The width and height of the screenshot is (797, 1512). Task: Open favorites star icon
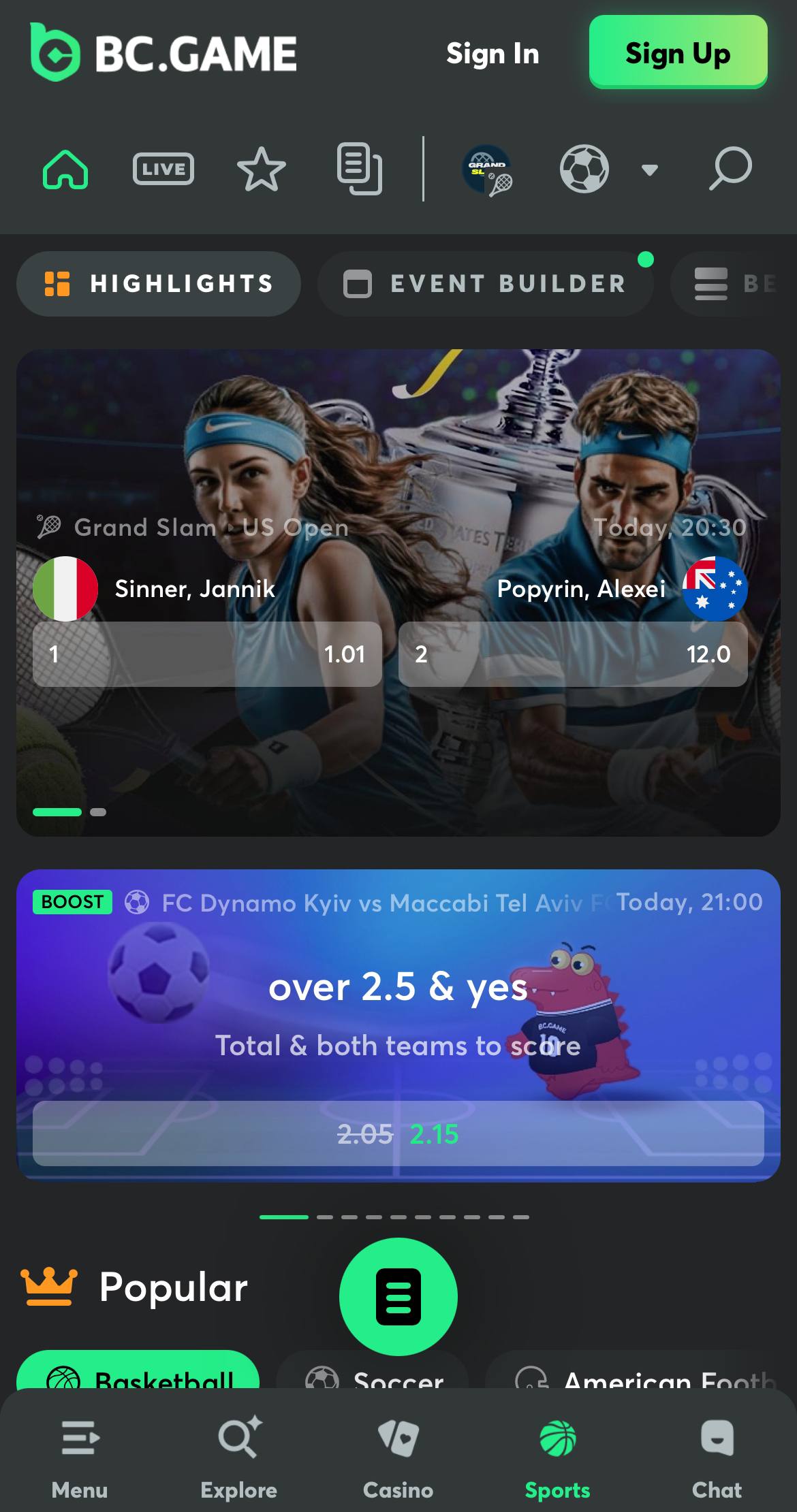261,169
